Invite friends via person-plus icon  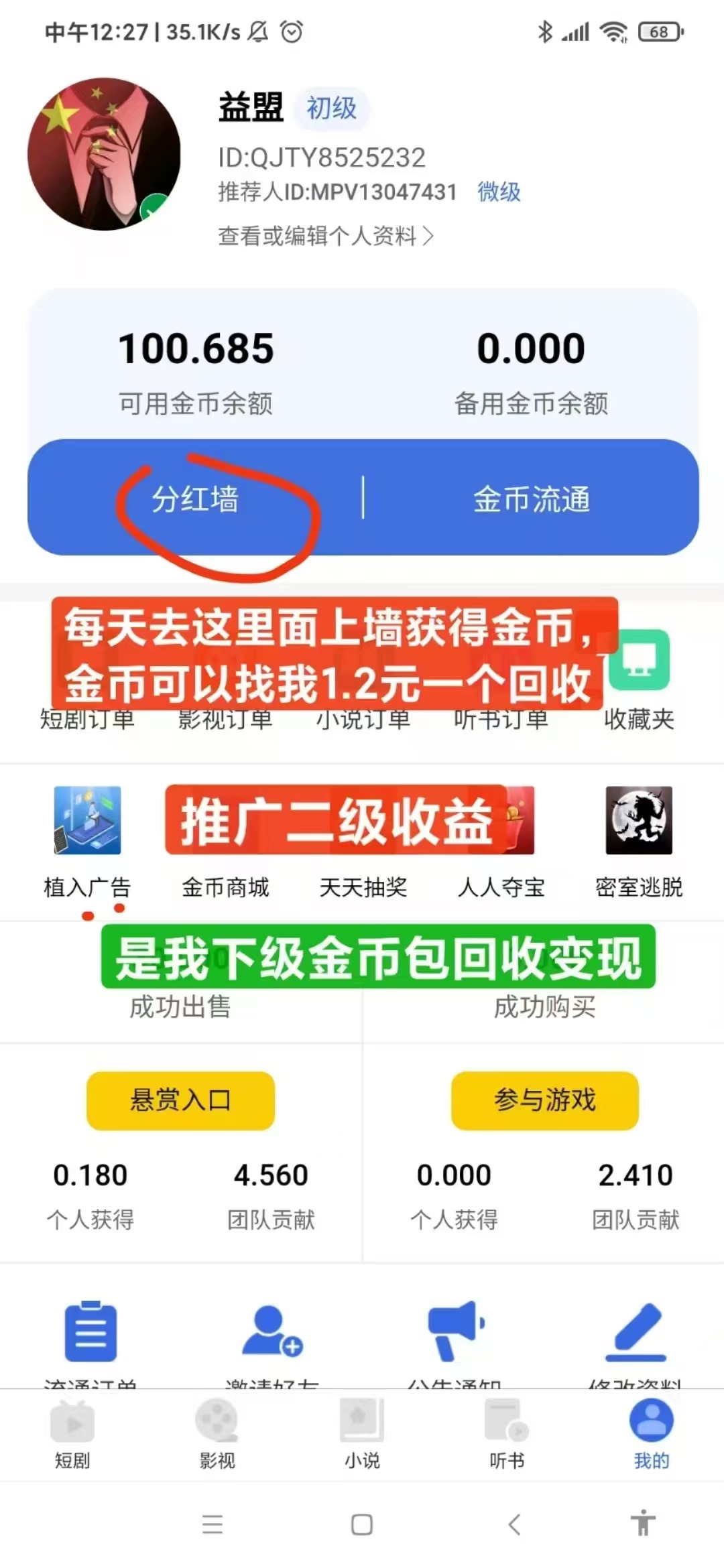coord(271,1331)
